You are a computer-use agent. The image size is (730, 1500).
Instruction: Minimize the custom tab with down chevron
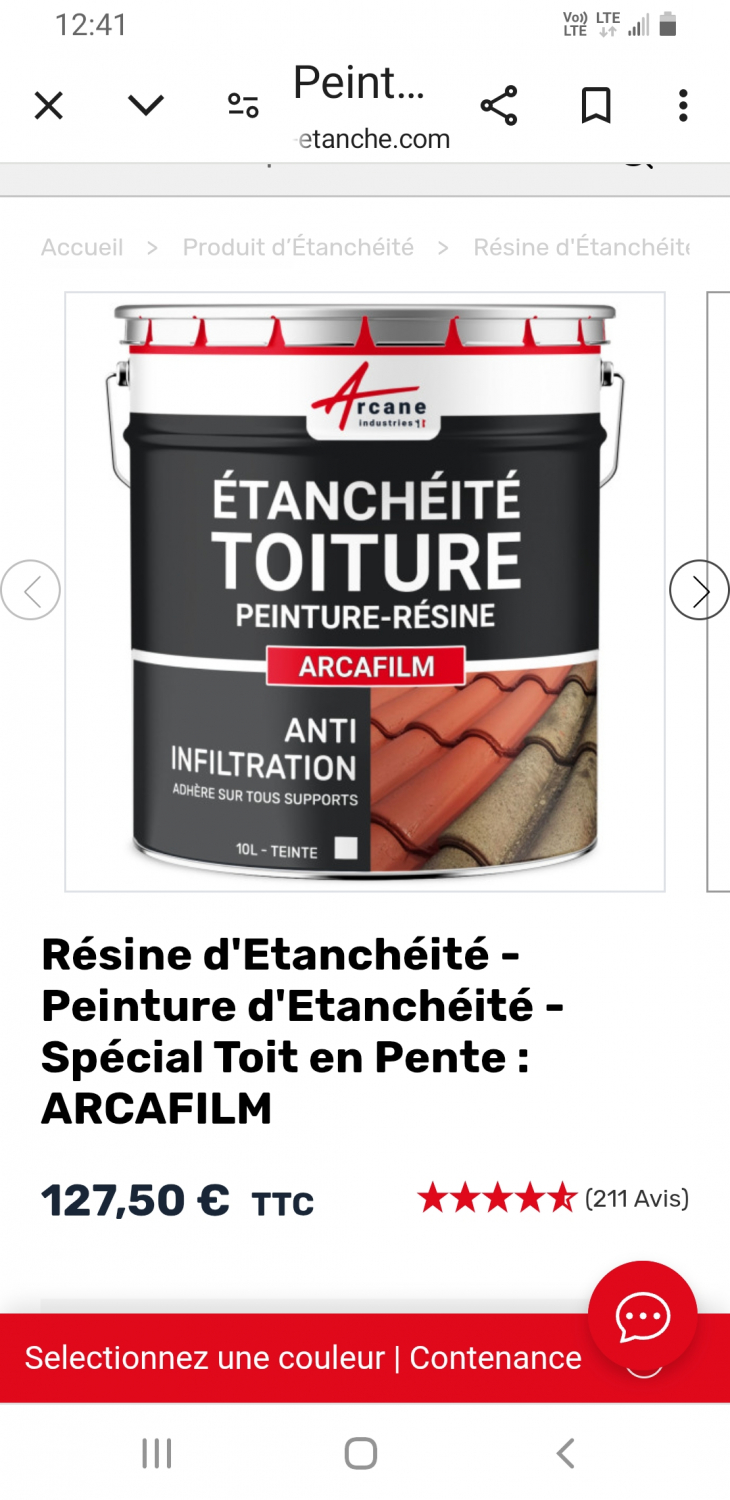146,105
